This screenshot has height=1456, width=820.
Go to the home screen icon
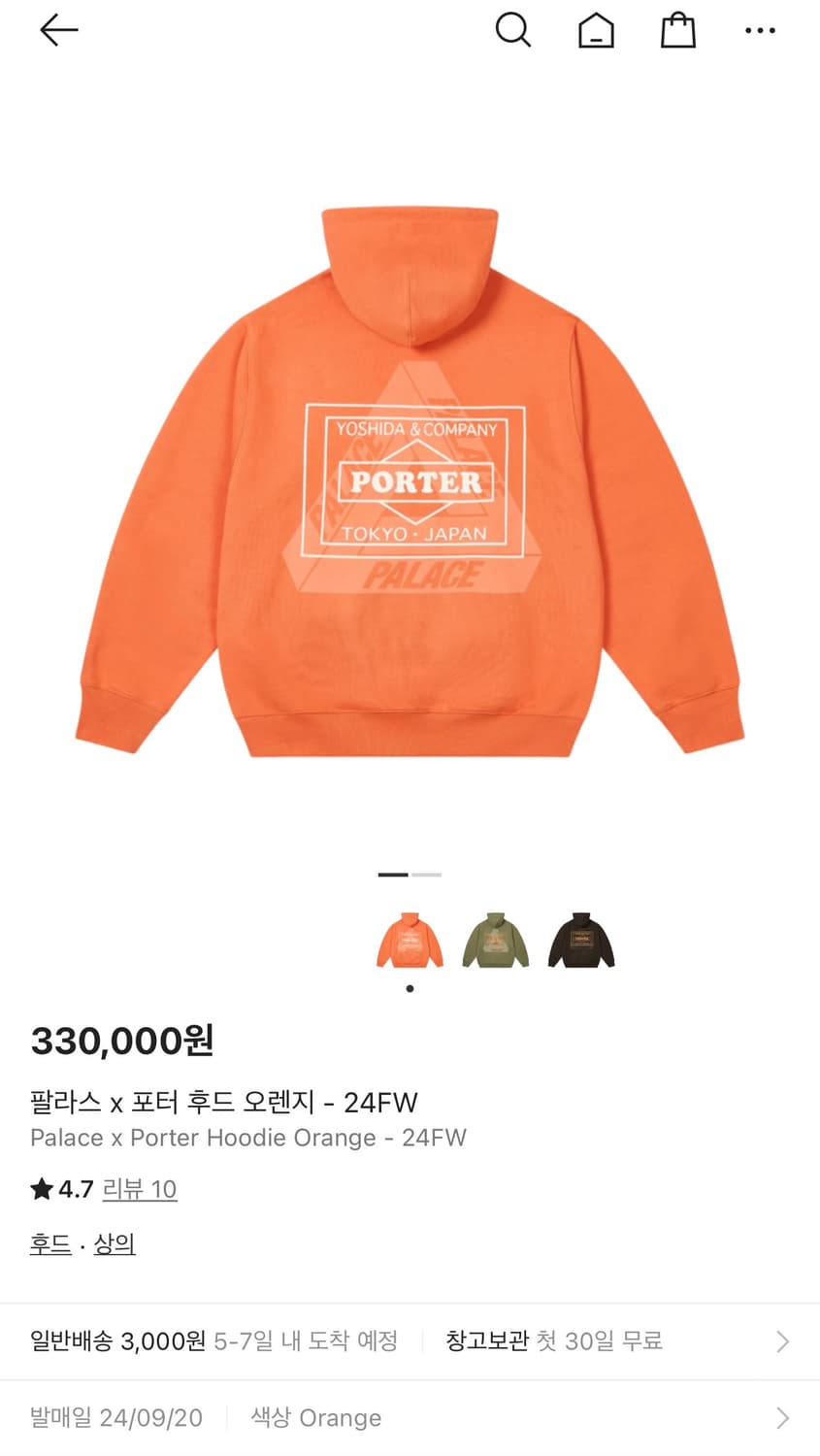pyautogui.click(x=596, y=30)
